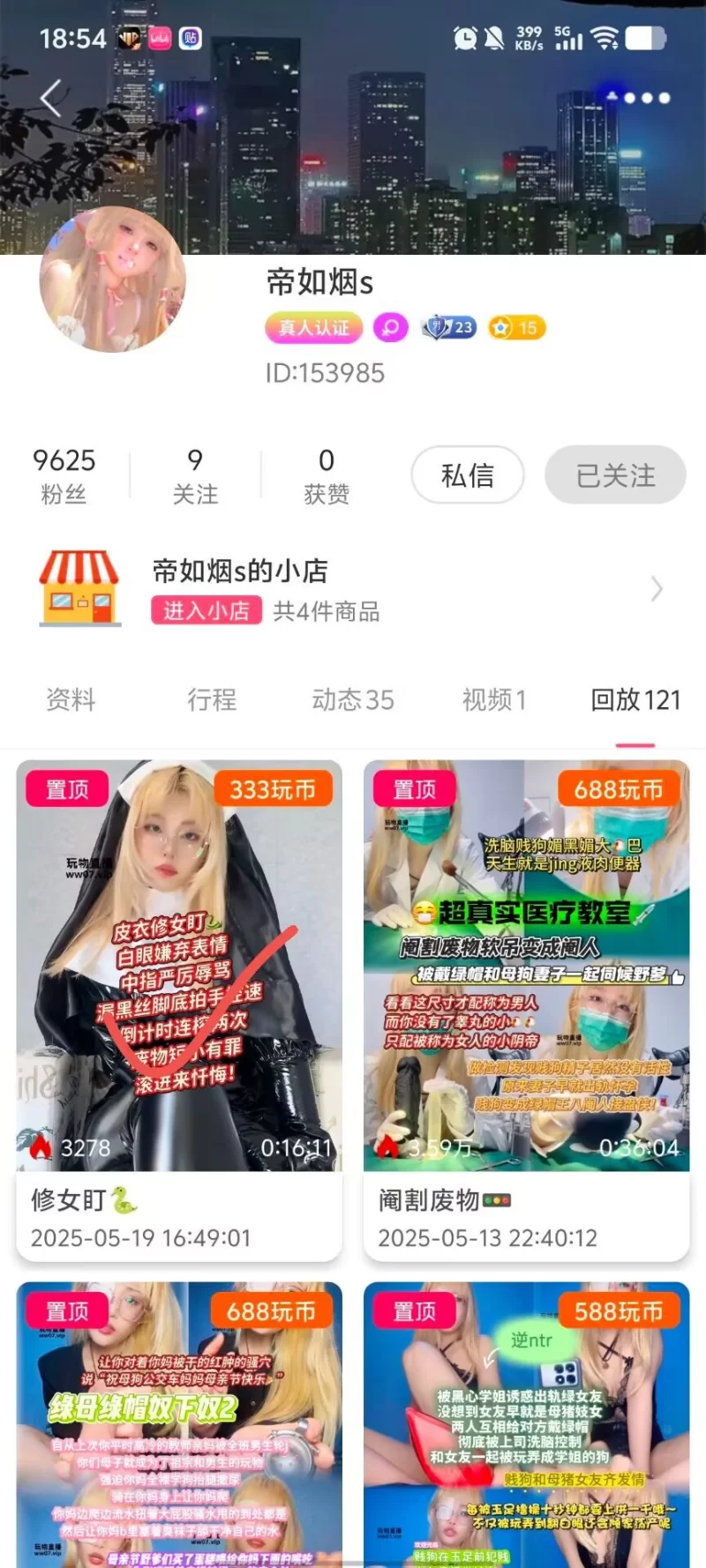706x1568 pixels.
Task: Open the three-dot overflow menu
Action: tap(647, 98)
